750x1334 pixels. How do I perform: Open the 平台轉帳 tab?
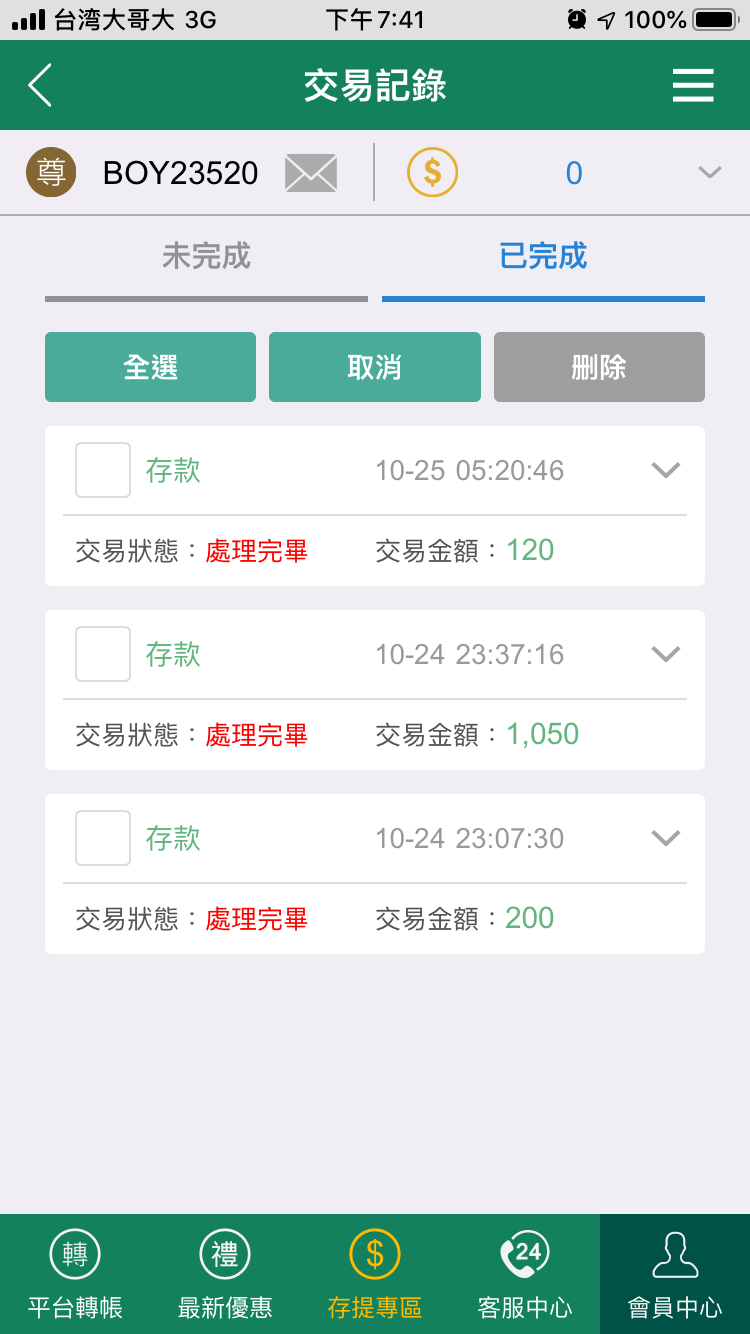75,1274
